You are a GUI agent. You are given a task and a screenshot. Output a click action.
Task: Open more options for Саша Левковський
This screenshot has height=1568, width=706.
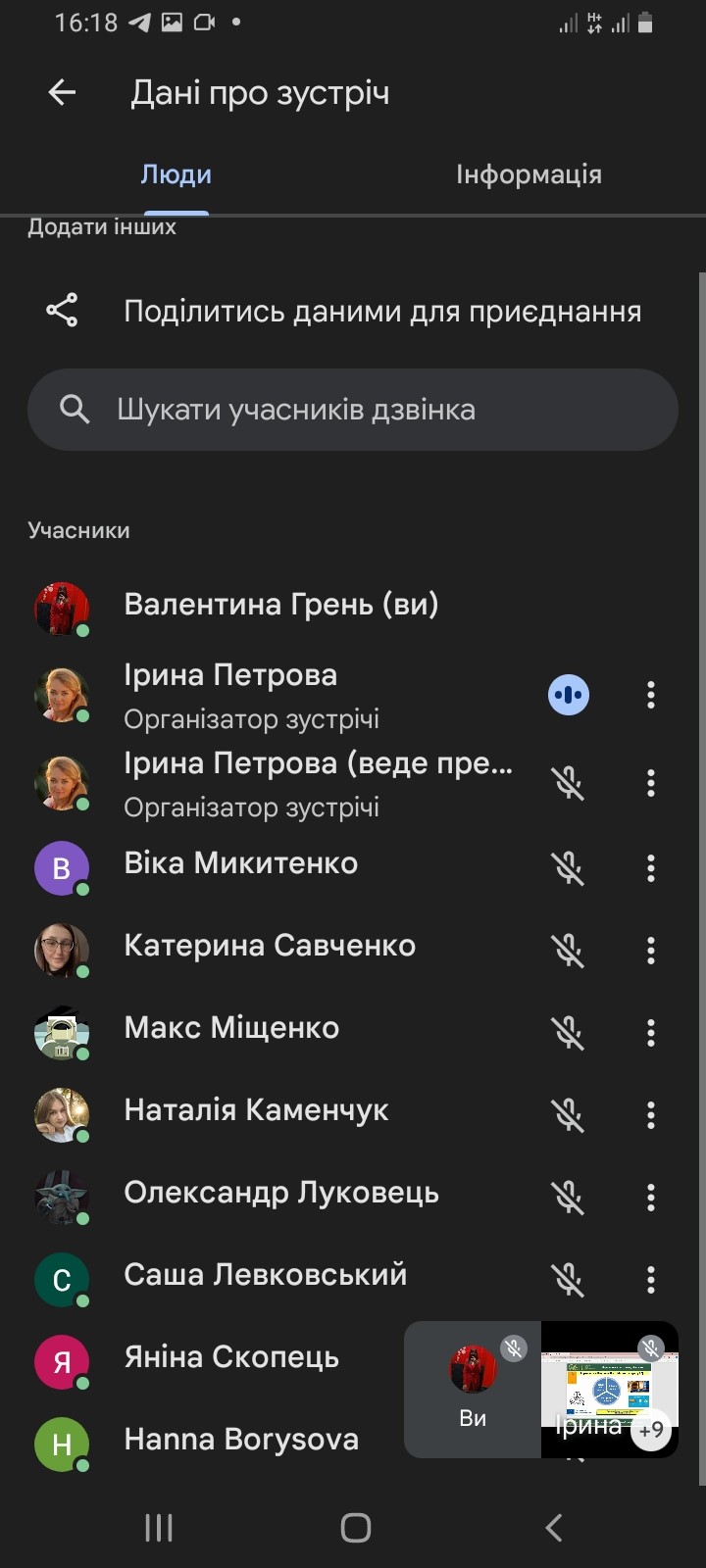[x=651, y=1279]
